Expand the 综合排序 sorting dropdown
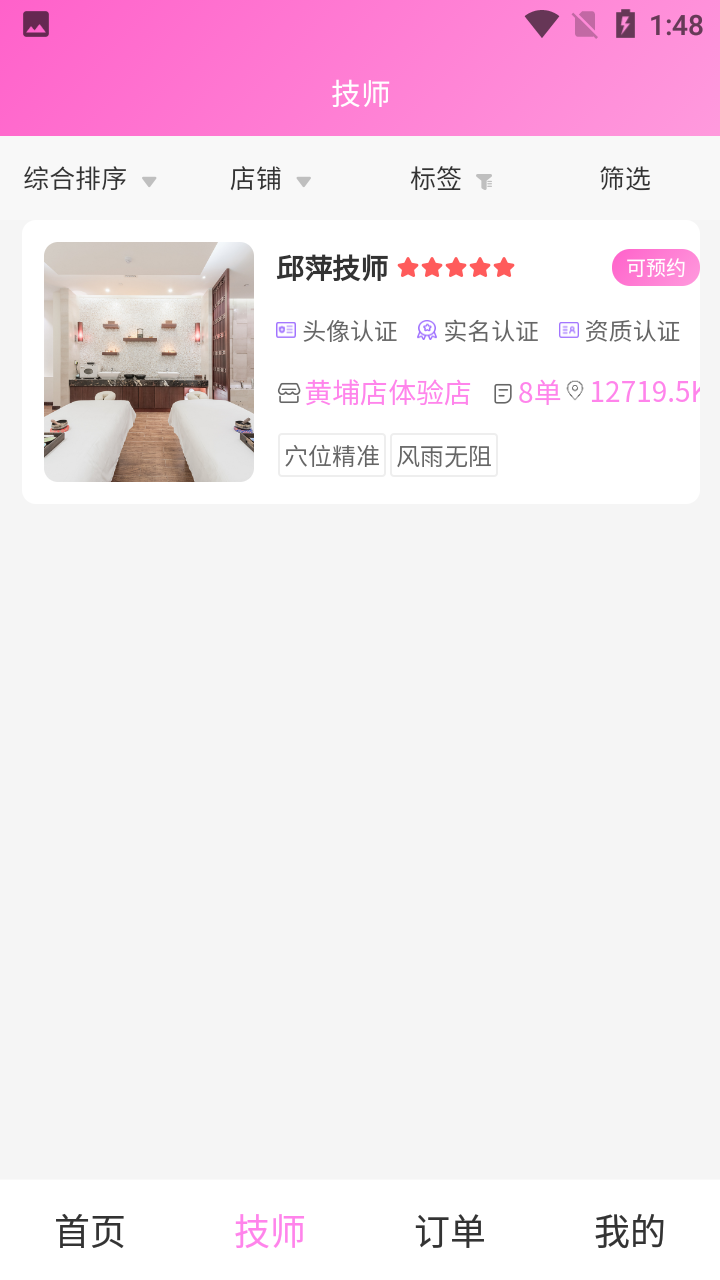 (90, 179)
